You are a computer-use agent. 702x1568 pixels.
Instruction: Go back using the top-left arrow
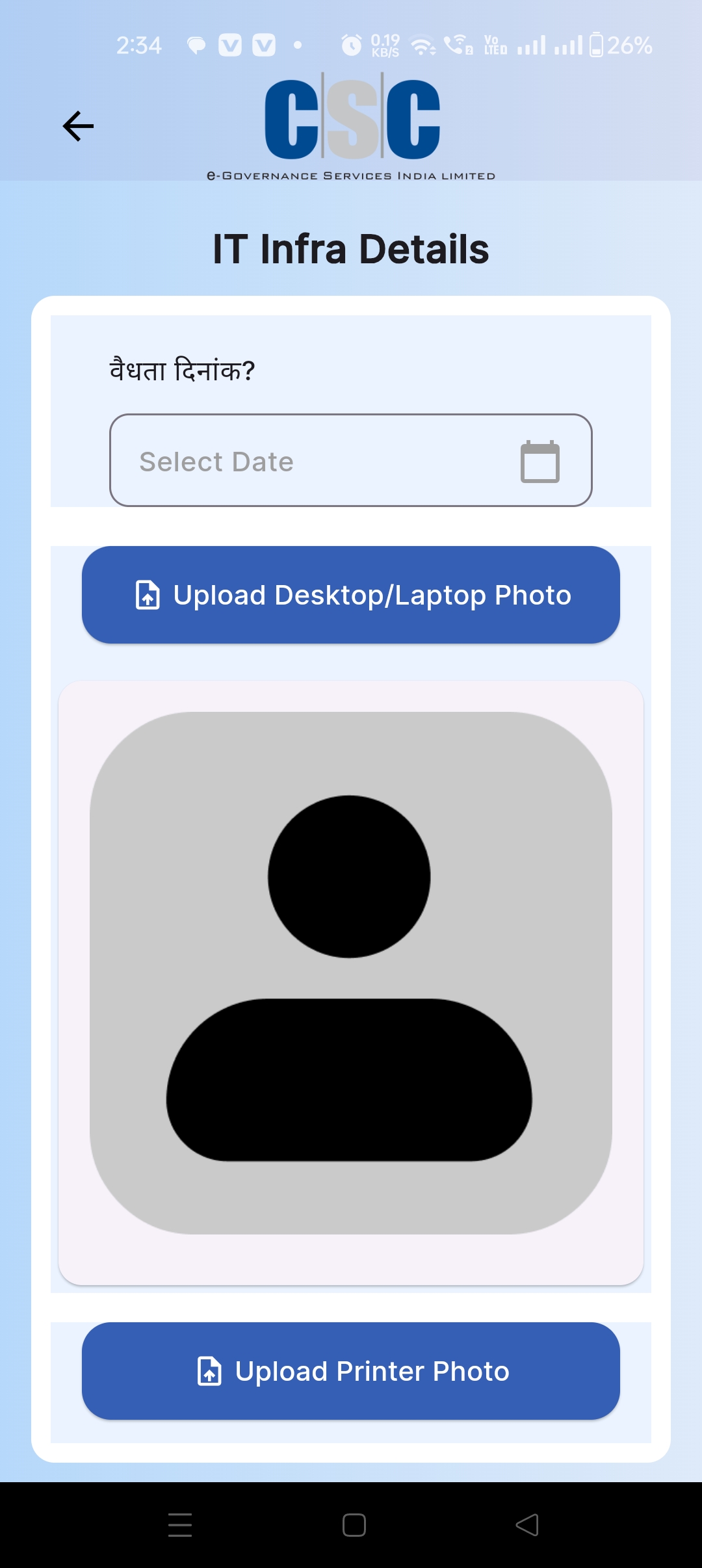point(78,126)
